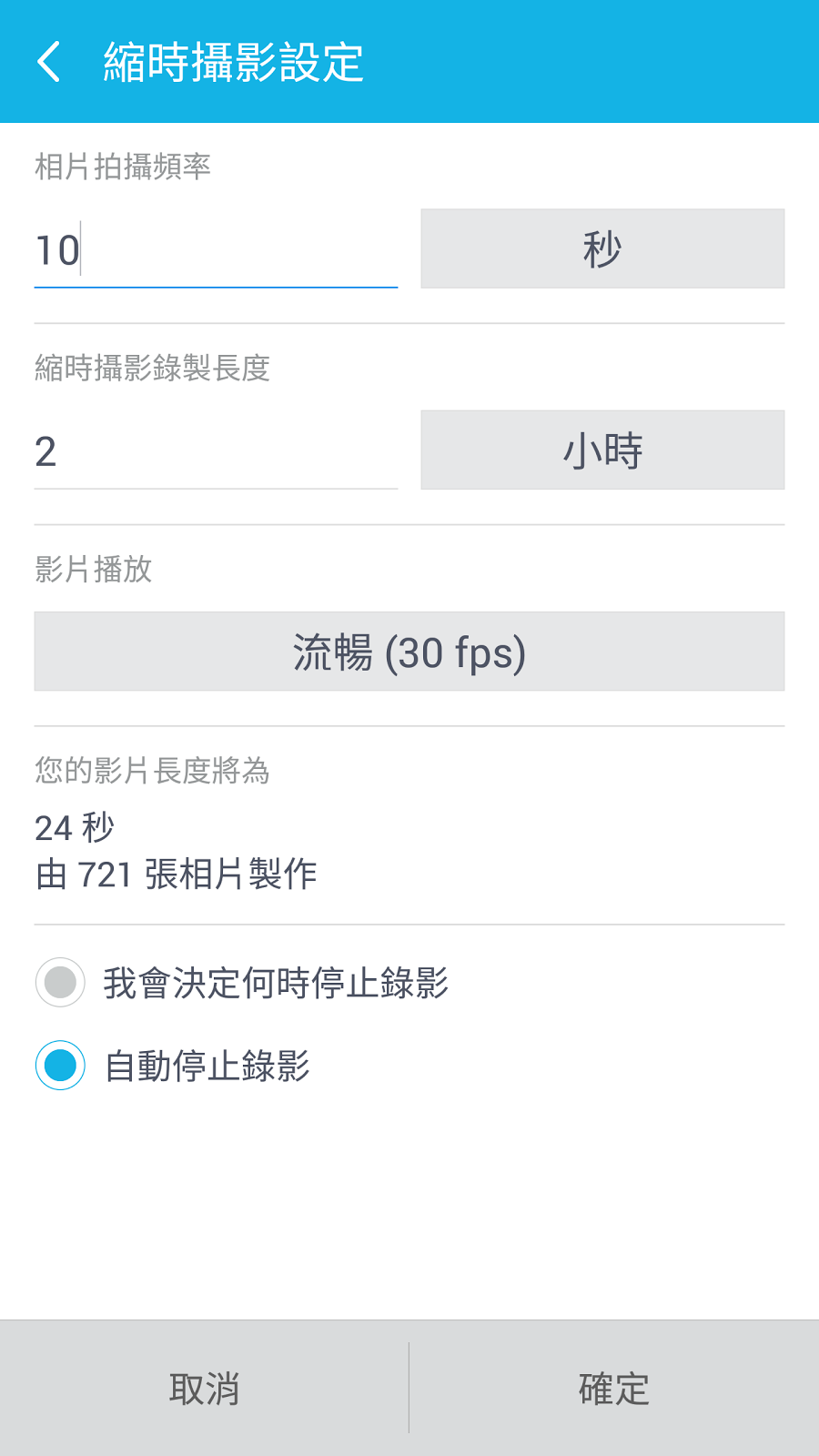Confirm settings with 確定

click(x=614, y=1389)
